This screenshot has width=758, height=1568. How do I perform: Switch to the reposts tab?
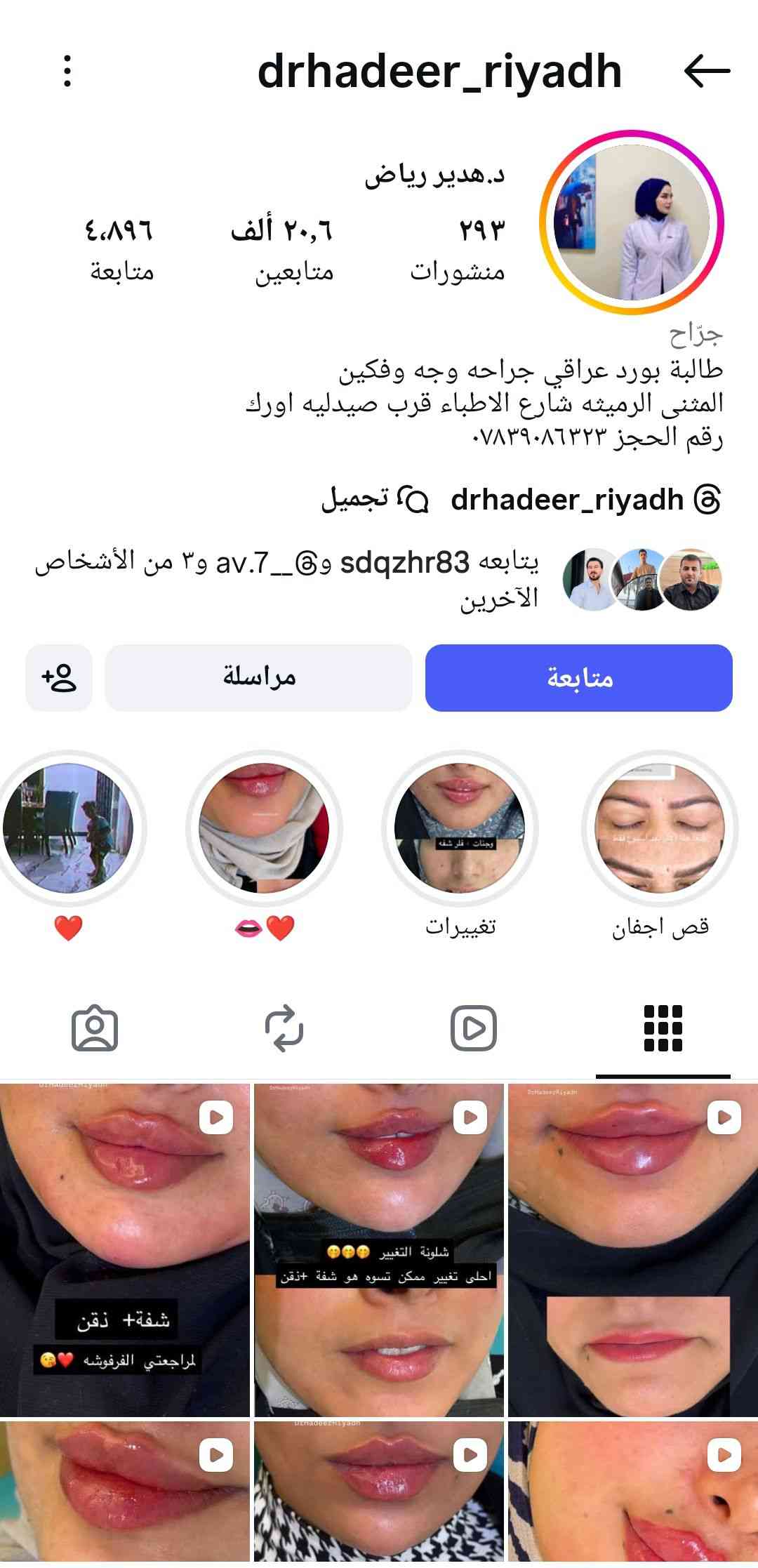click(x=284, y=1029)
